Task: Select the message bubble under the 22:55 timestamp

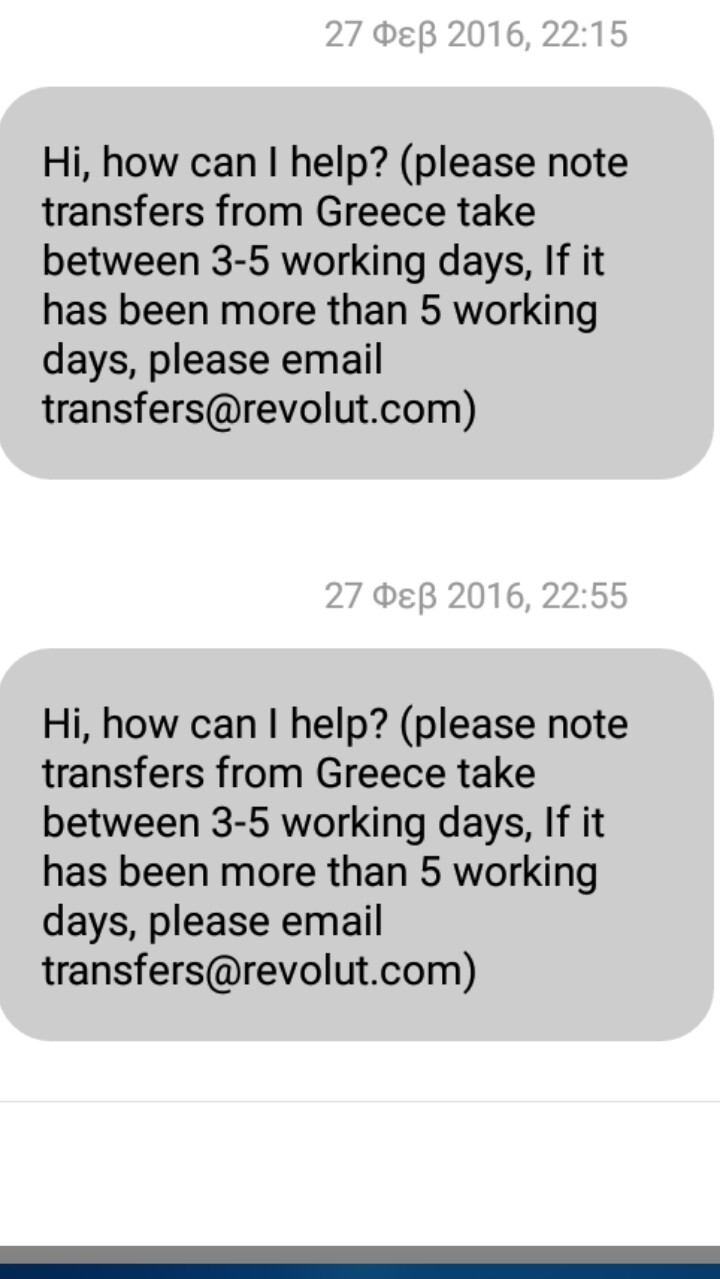Action: coord(356,845)
